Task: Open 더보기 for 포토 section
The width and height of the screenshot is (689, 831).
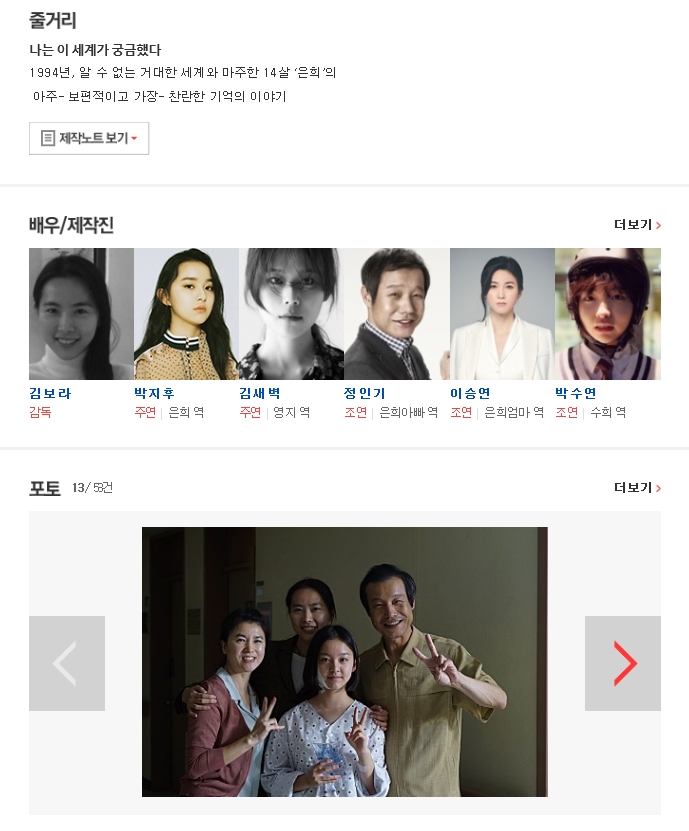Action: point(637,488)
